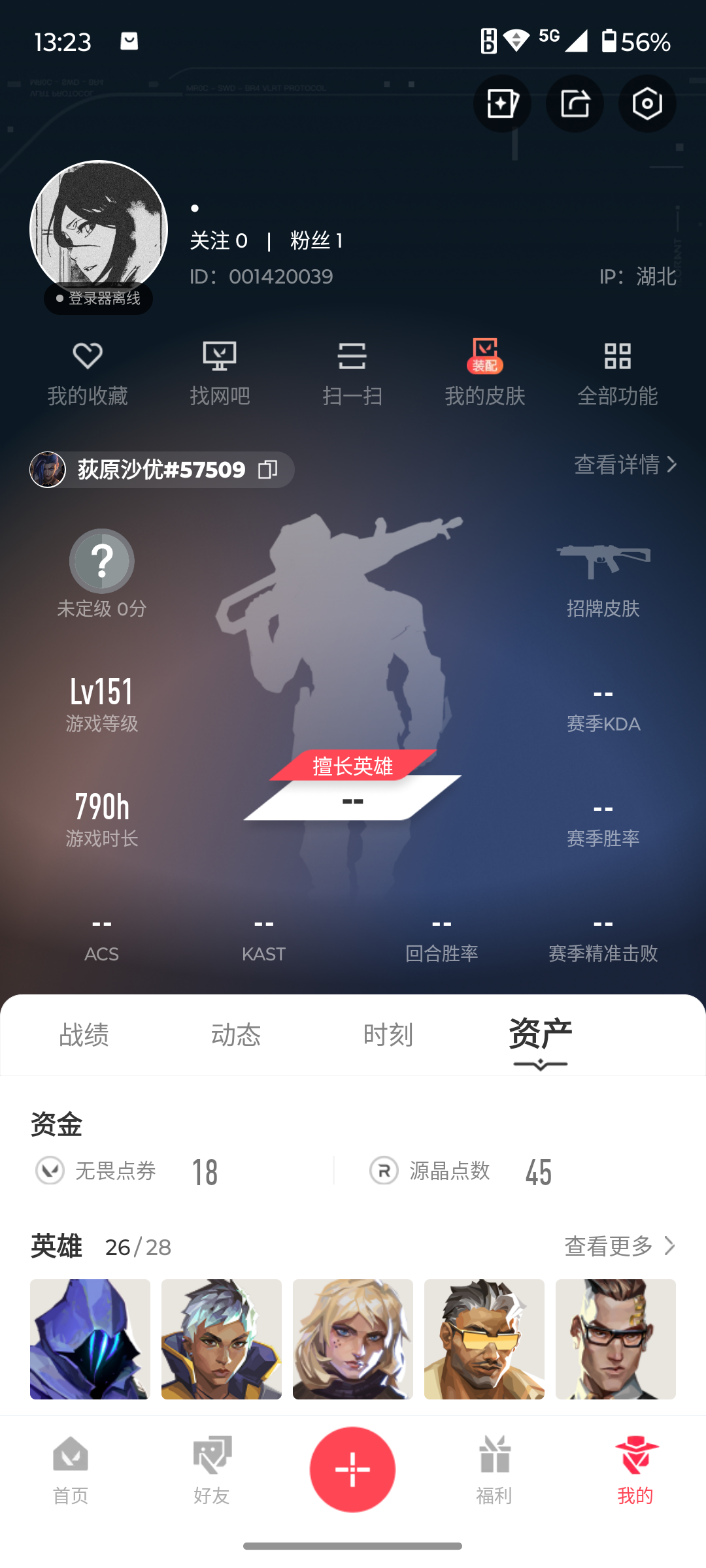The height and width of the screenshot is (1568, 706).
Task: Switch to the 战绩 tab
Action: (x=84, y=1035)
